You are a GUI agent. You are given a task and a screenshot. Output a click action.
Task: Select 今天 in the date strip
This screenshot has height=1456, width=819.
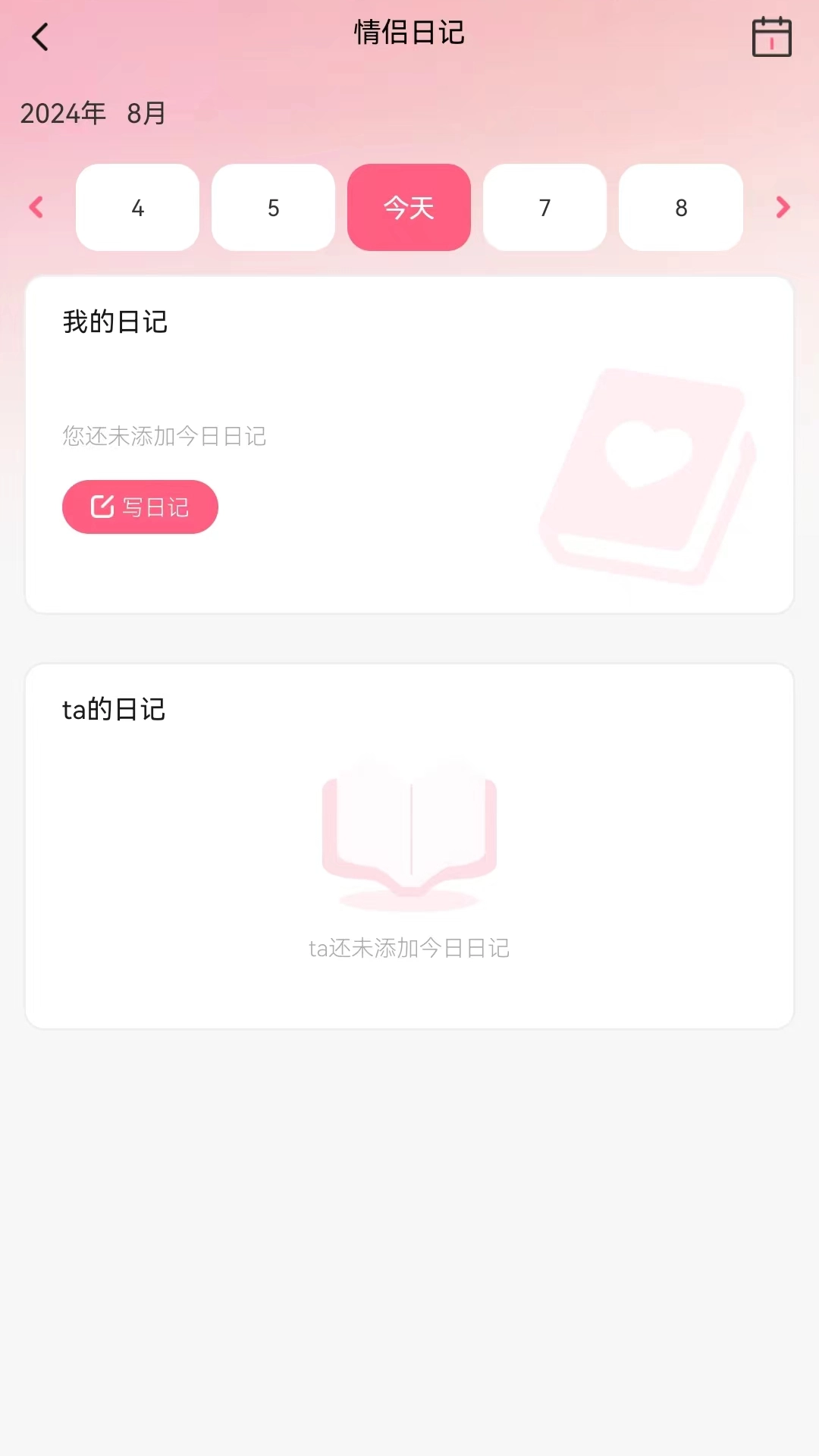pos(409,207)
